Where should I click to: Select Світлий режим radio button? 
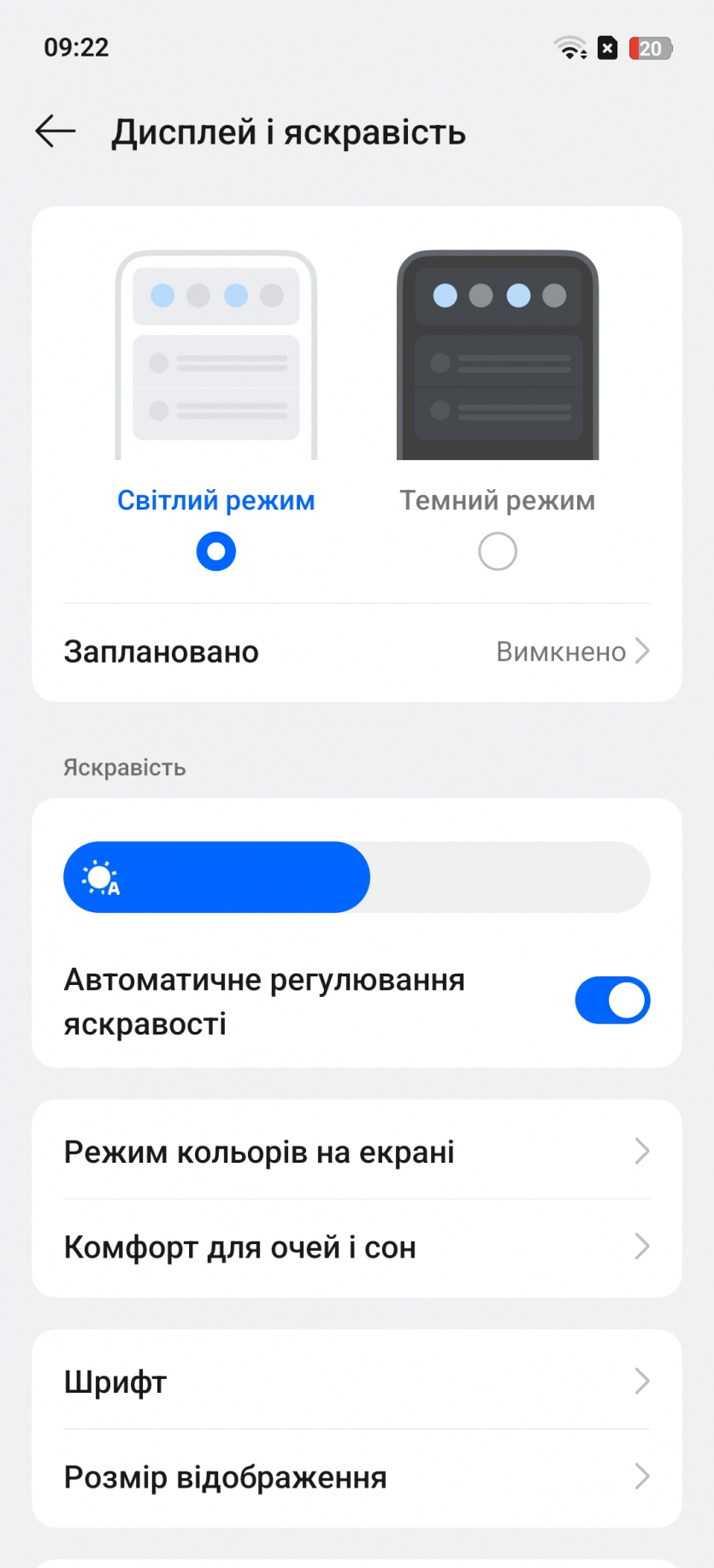point(215,551)
